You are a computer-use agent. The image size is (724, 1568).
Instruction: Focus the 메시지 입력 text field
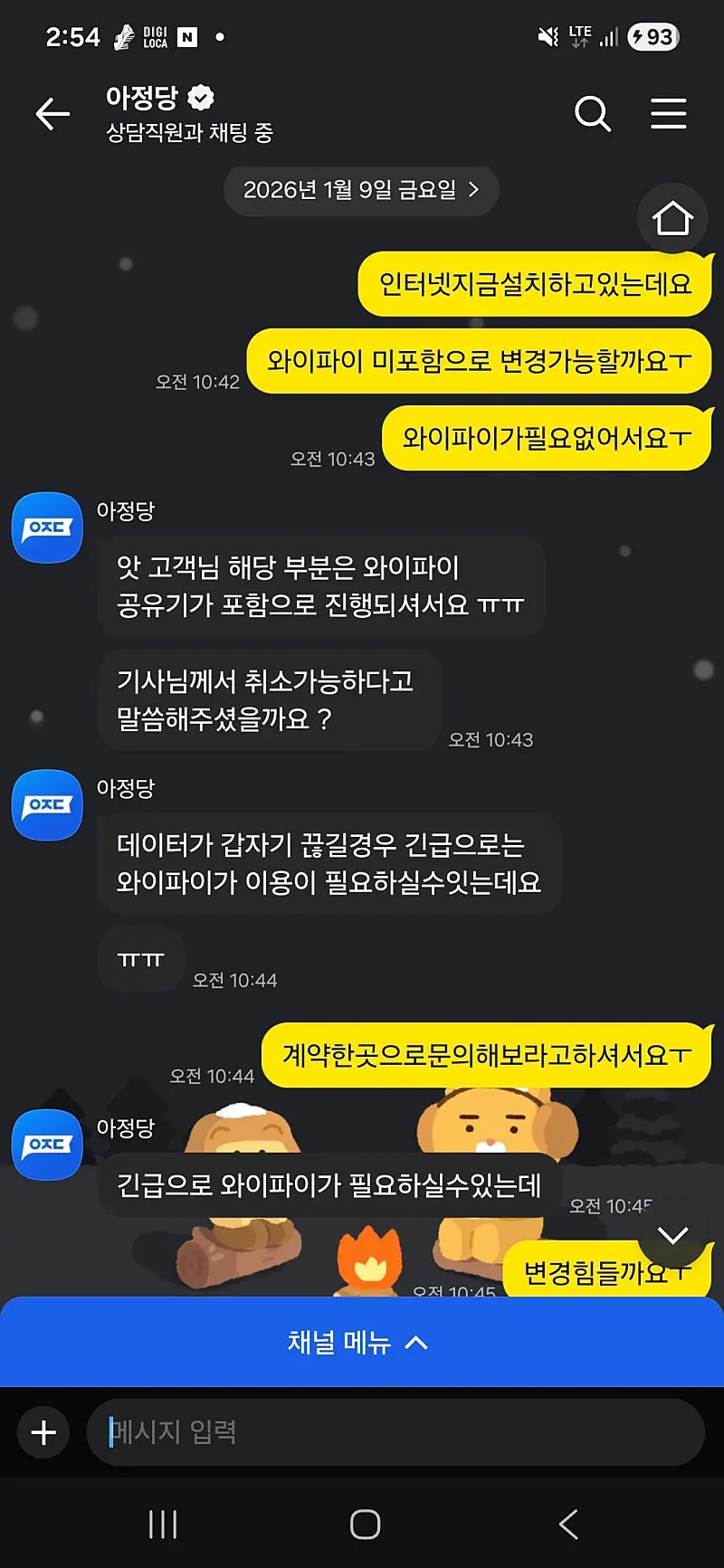click(x=395, y=1432)
